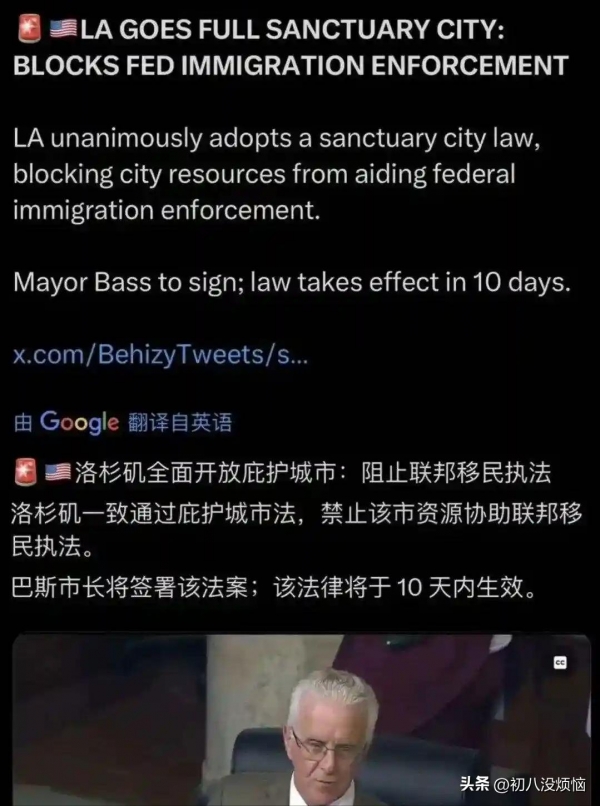
Task: Play the embedded council meeting video
Action: [x=300, y=720]
